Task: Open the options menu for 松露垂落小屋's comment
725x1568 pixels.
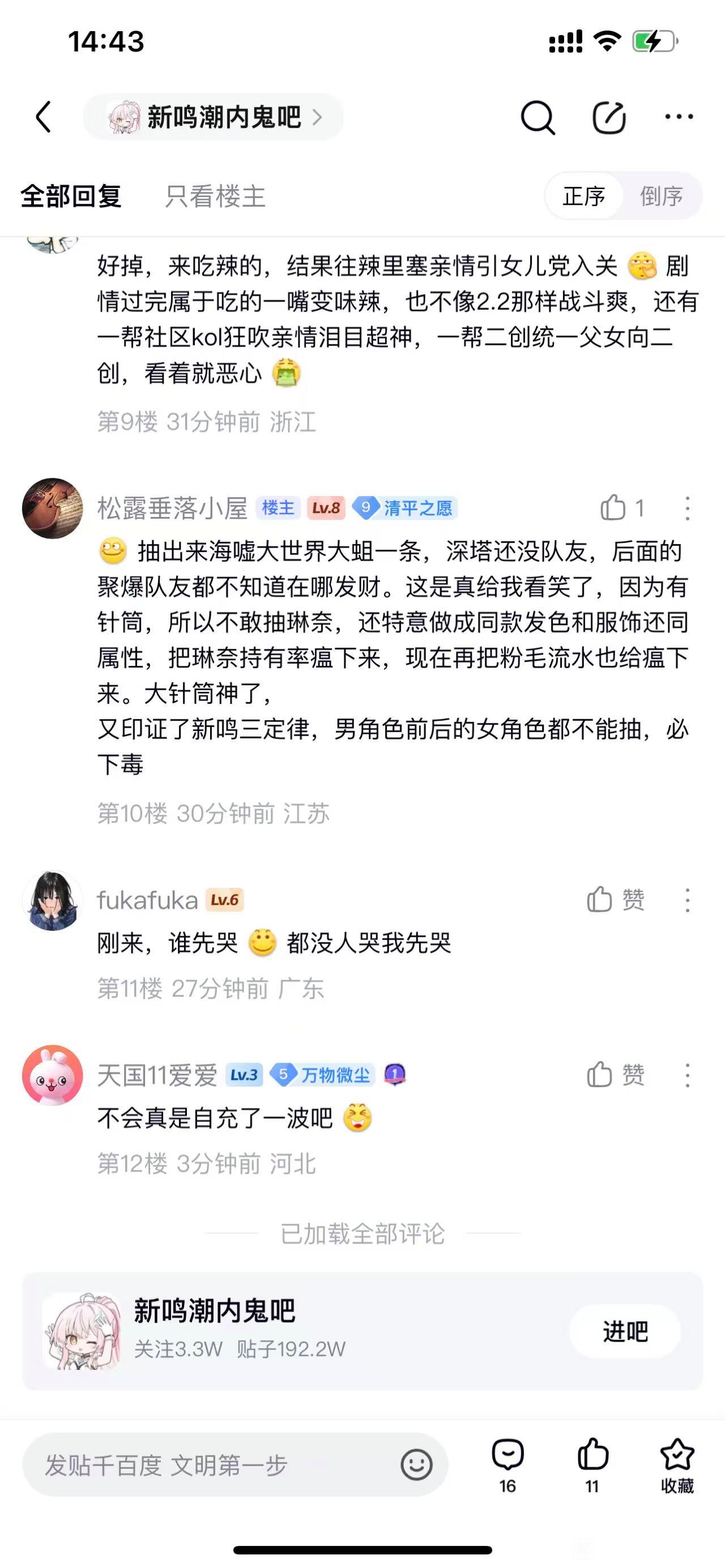Action: coord(687,507)
